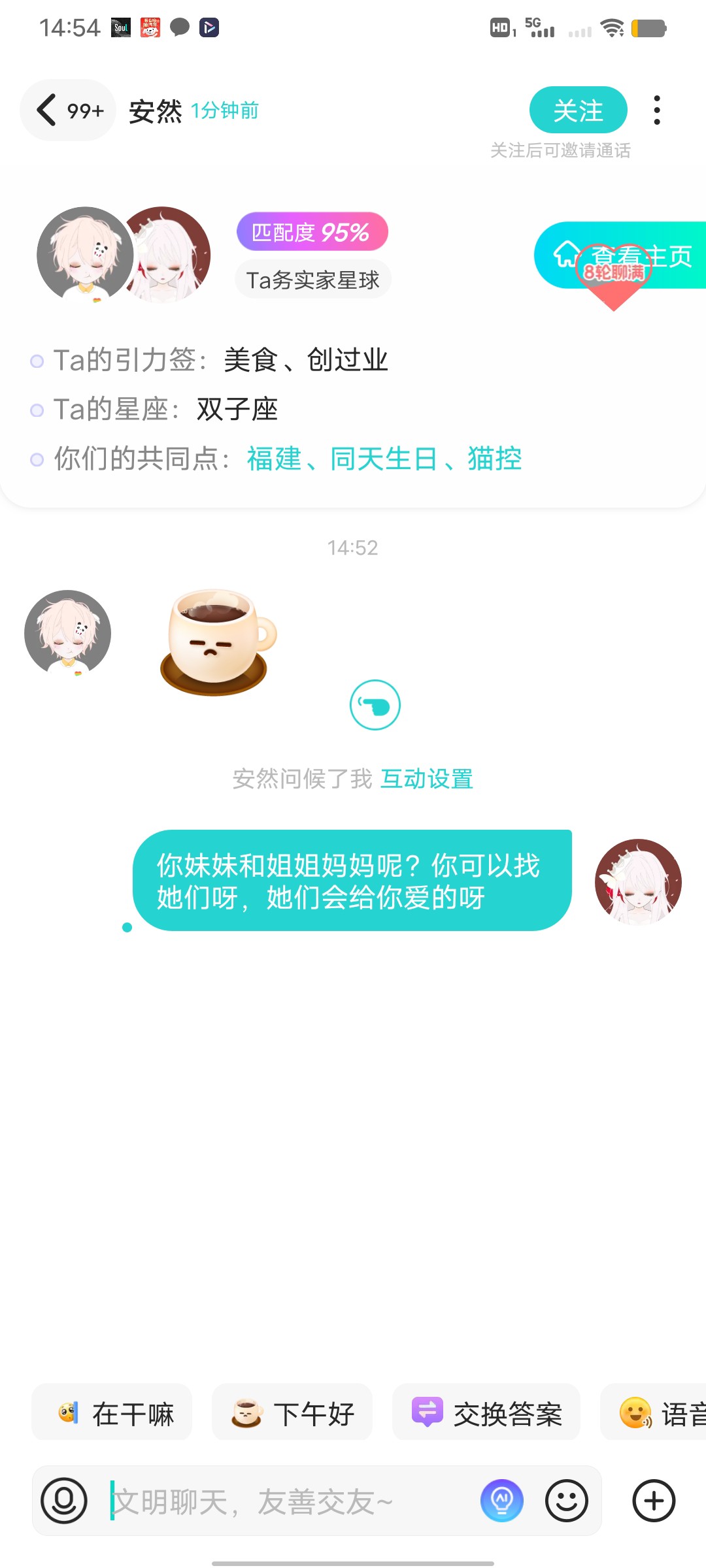This screenshot has height=1568, width=706.
Task: Send the 下午好 quick greeting
Action: (x=292, y=1414)
